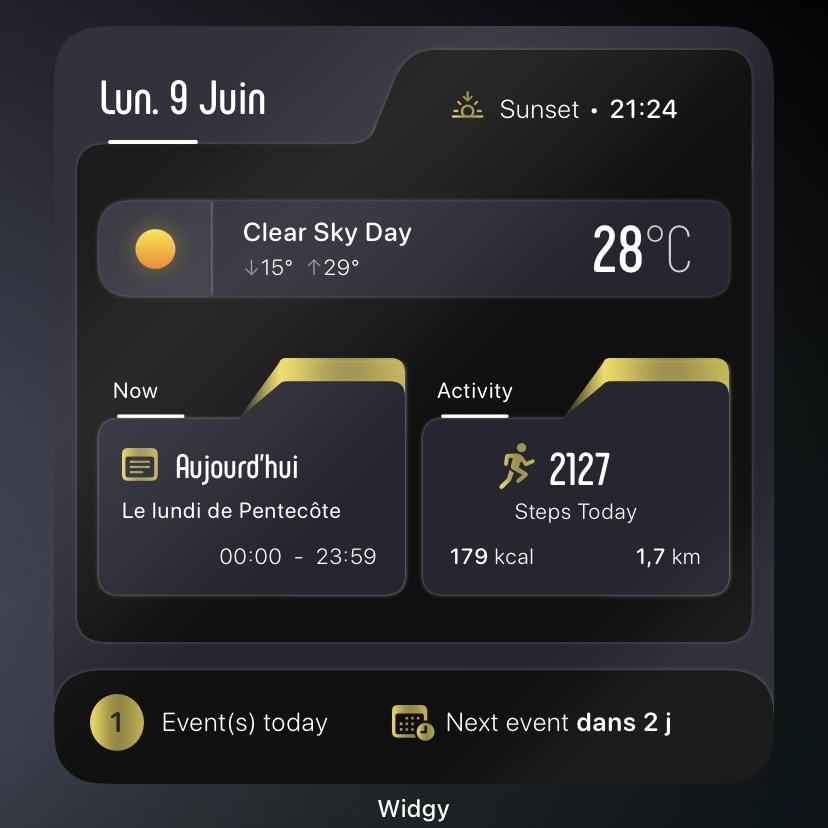Open the Widgy widget

pyautogui.click(x=413, y=400)
